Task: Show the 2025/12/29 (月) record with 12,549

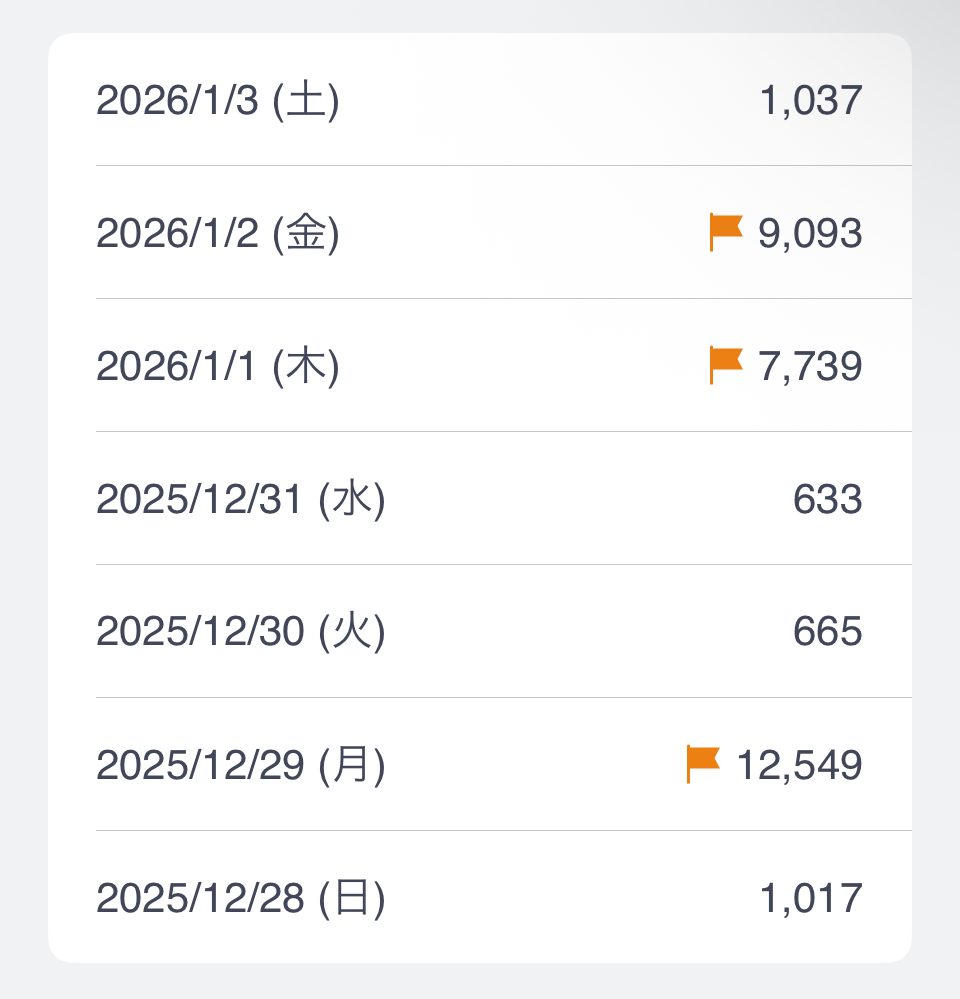Action: click(x=479, y=765)
